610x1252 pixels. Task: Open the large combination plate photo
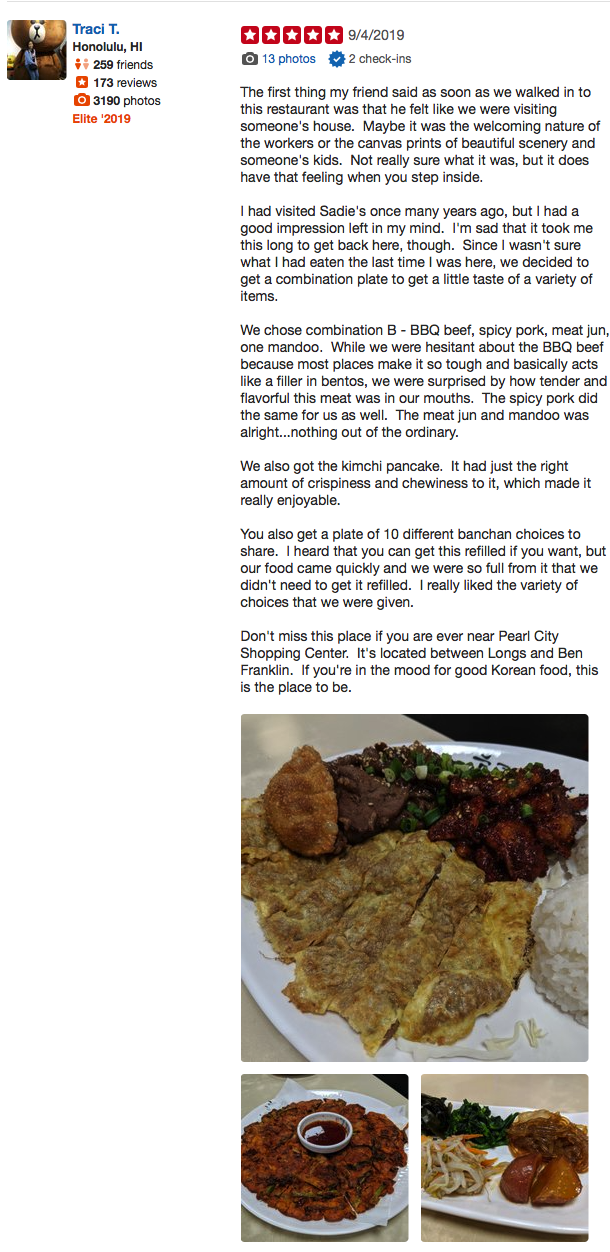click(x=414, y=887)
